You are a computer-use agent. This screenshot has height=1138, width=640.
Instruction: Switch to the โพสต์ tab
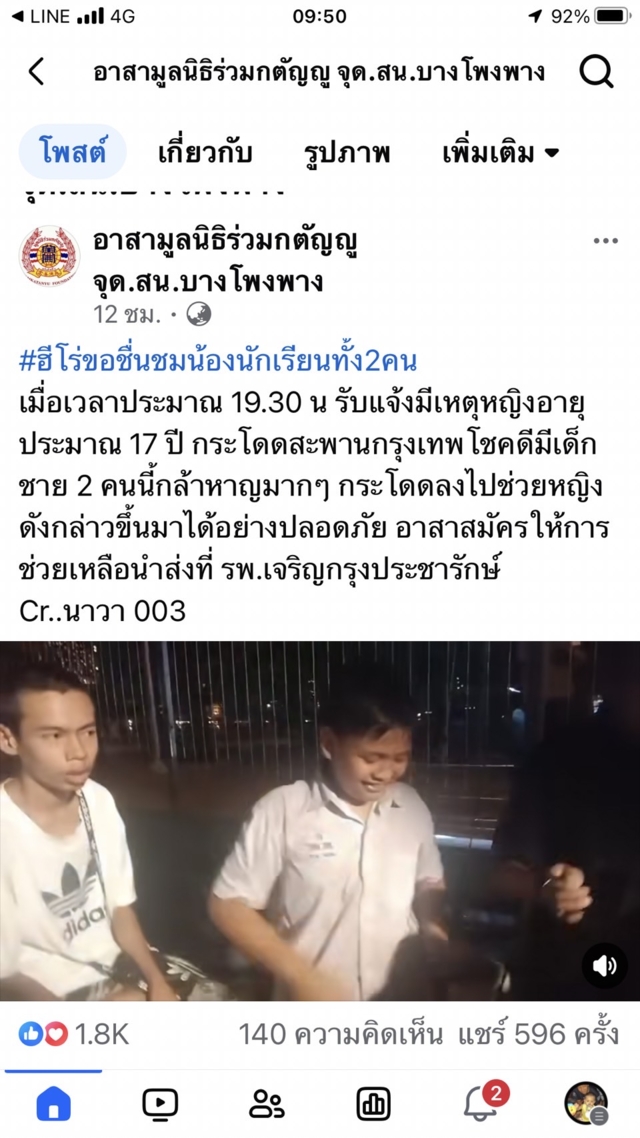tap(76, 154)
